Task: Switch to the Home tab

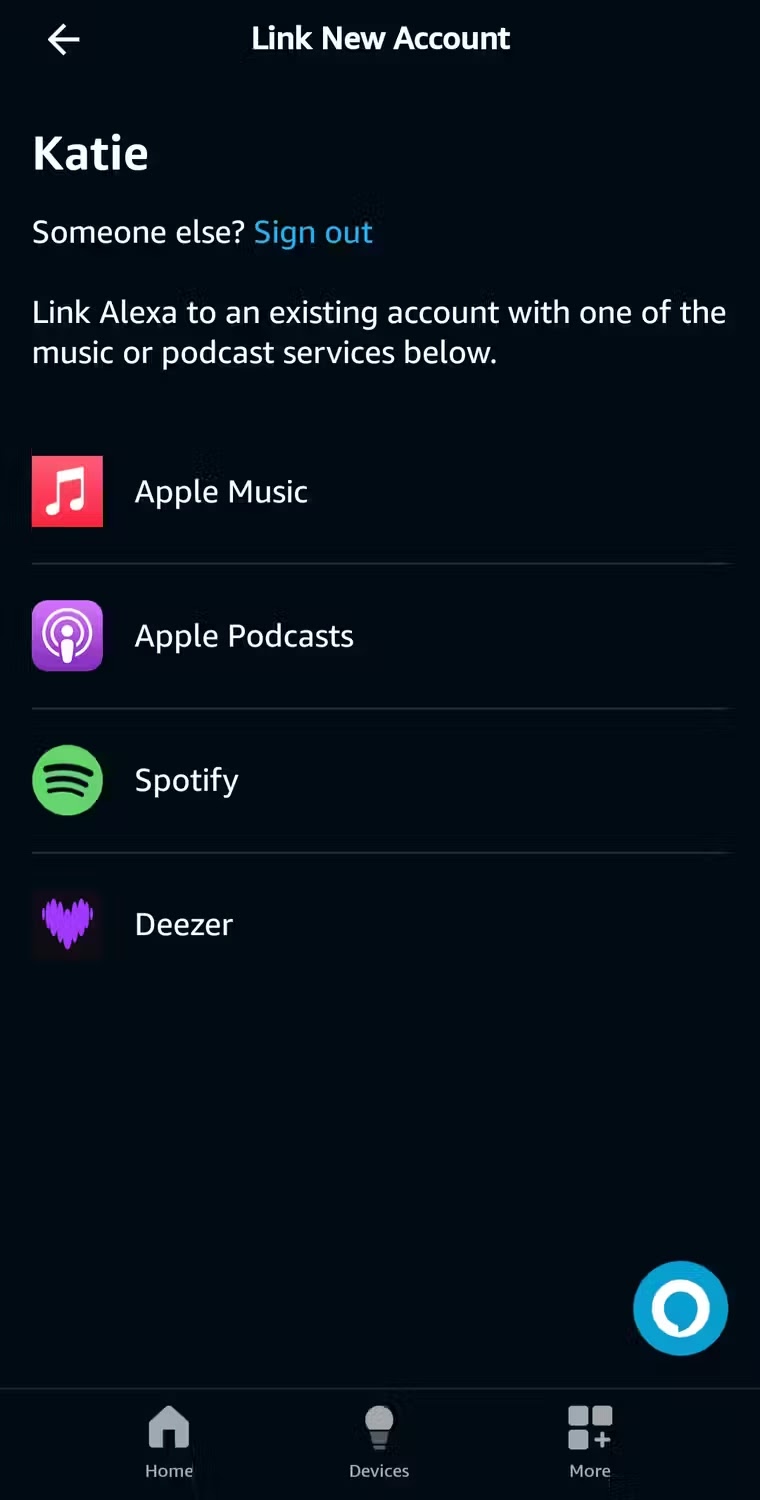Action: click(x=169, y=1442)
